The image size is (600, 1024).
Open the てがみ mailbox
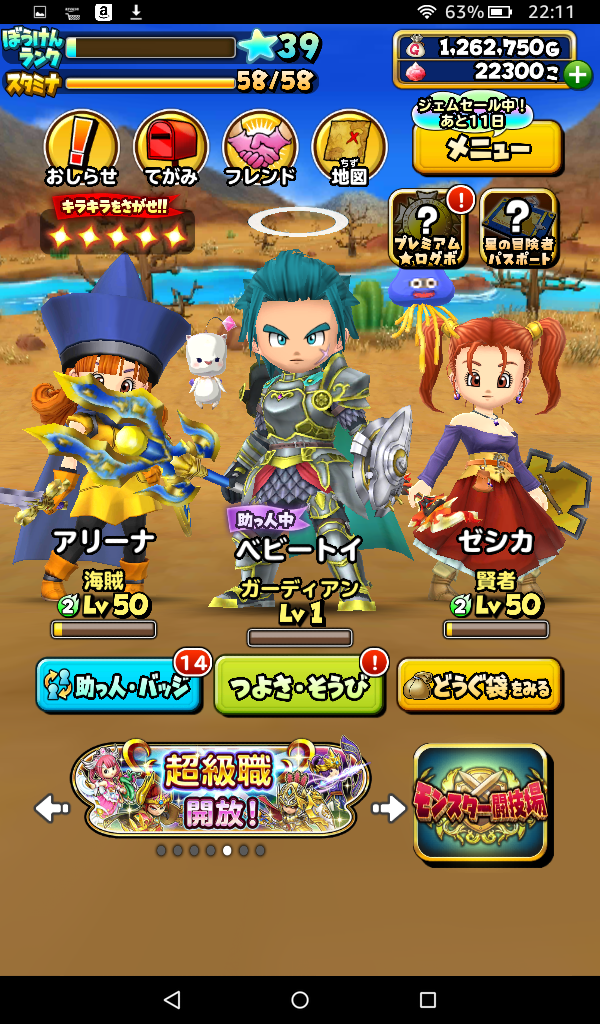coord(171,150)
